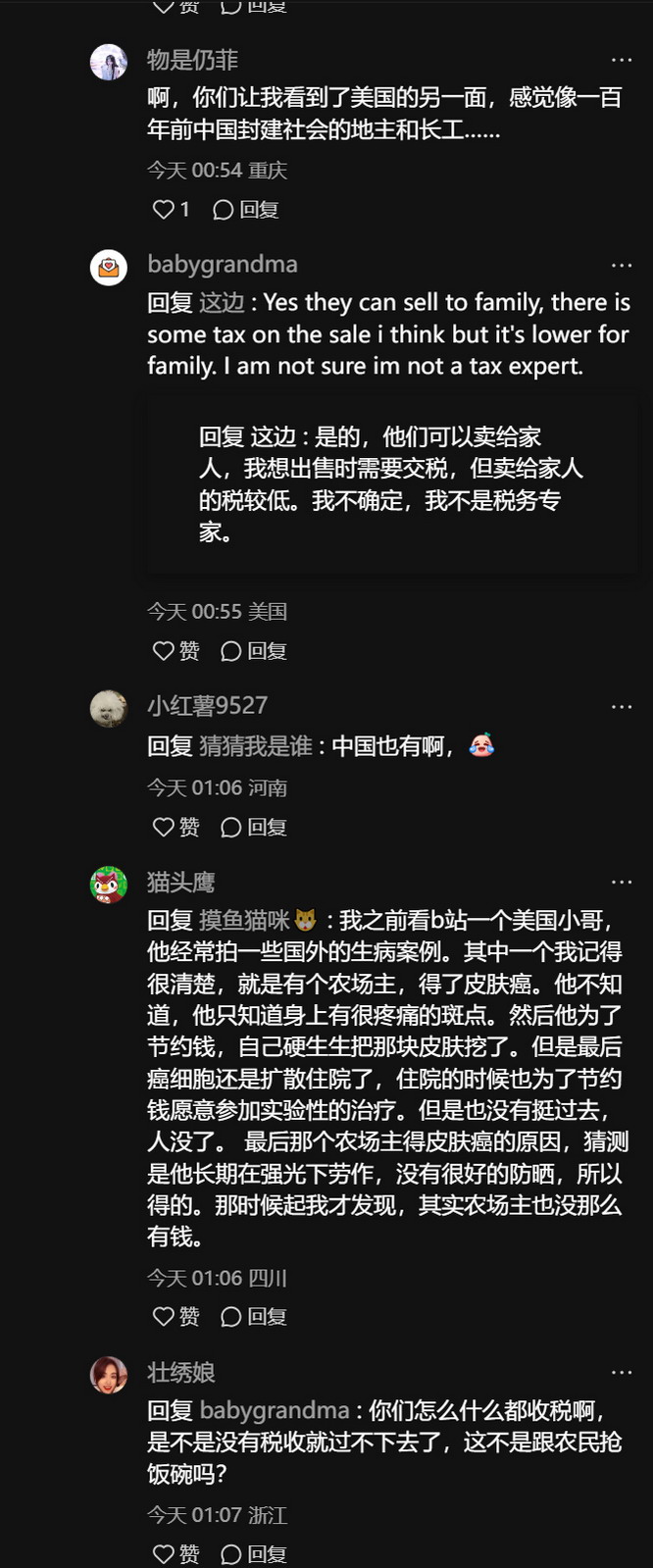This screenshot has height=1568, width=653.
Task: Like 壮绣娘's comment about taxes
Action: [175, 1553]
